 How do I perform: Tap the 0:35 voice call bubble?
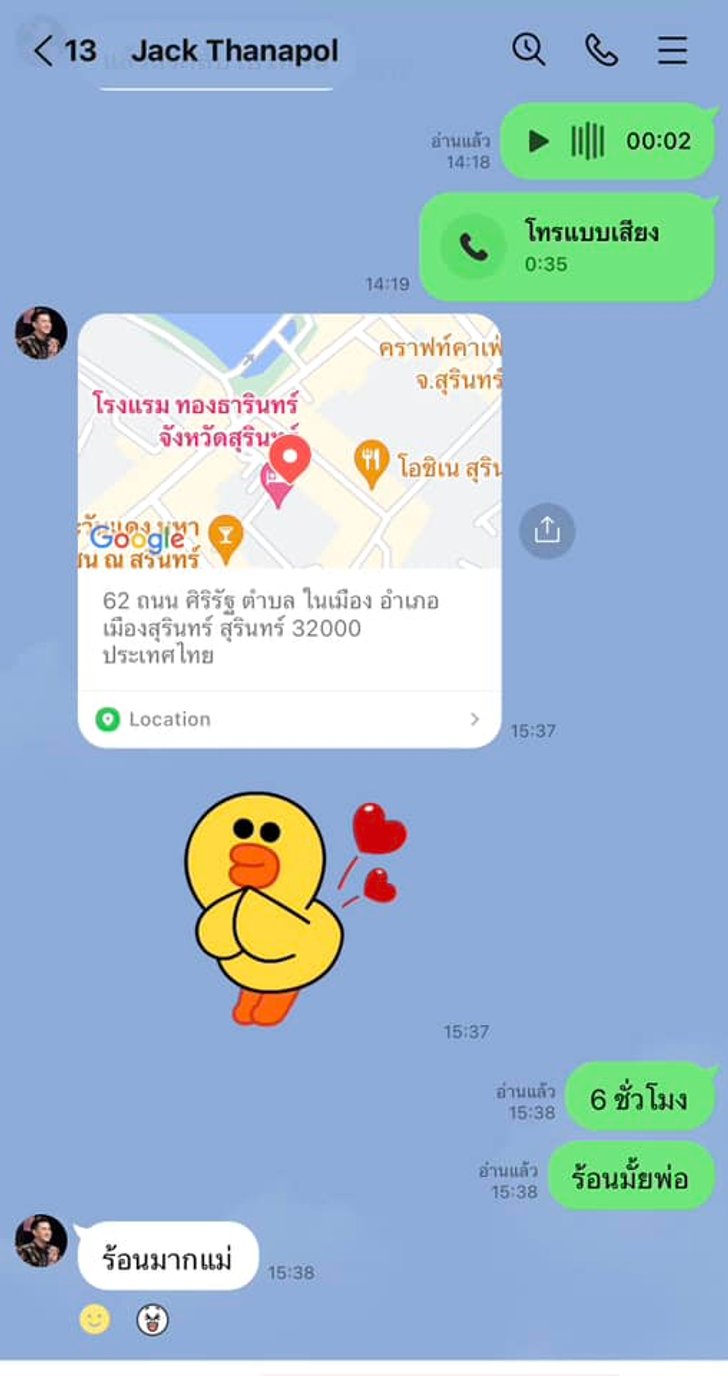pyautogui.click(x=567, y=246)
